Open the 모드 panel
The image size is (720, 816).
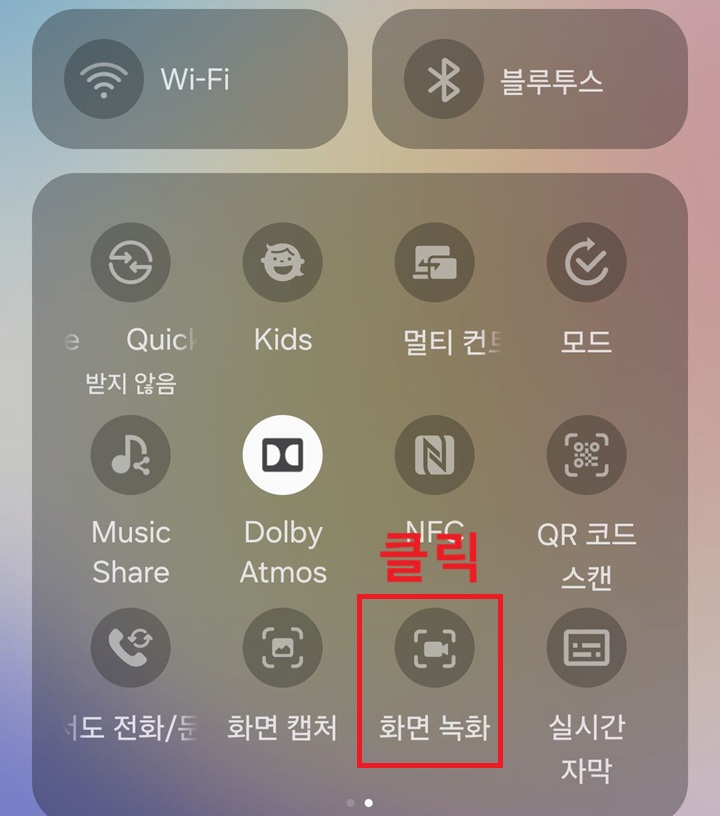point(587,262)
